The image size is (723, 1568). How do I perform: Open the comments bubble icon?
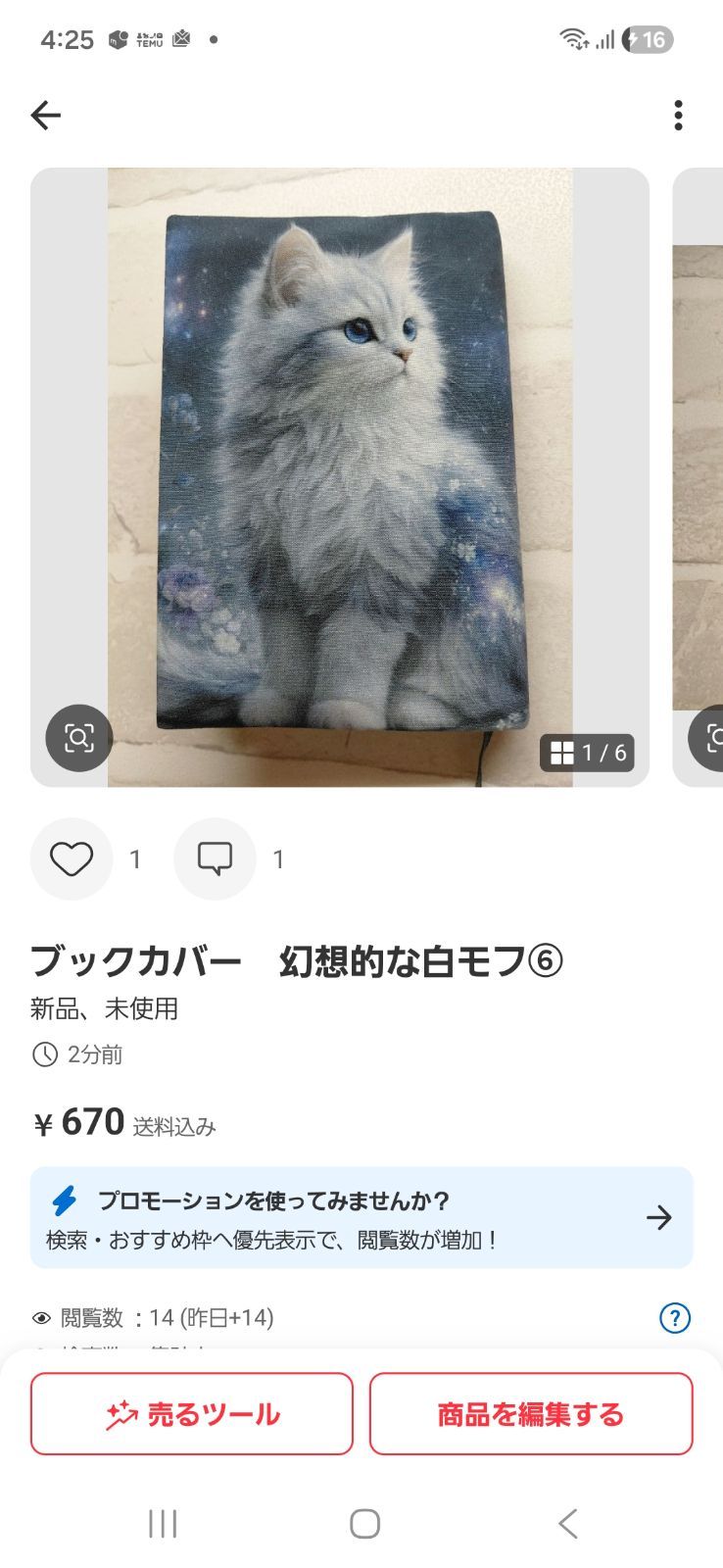pos(215,859)
